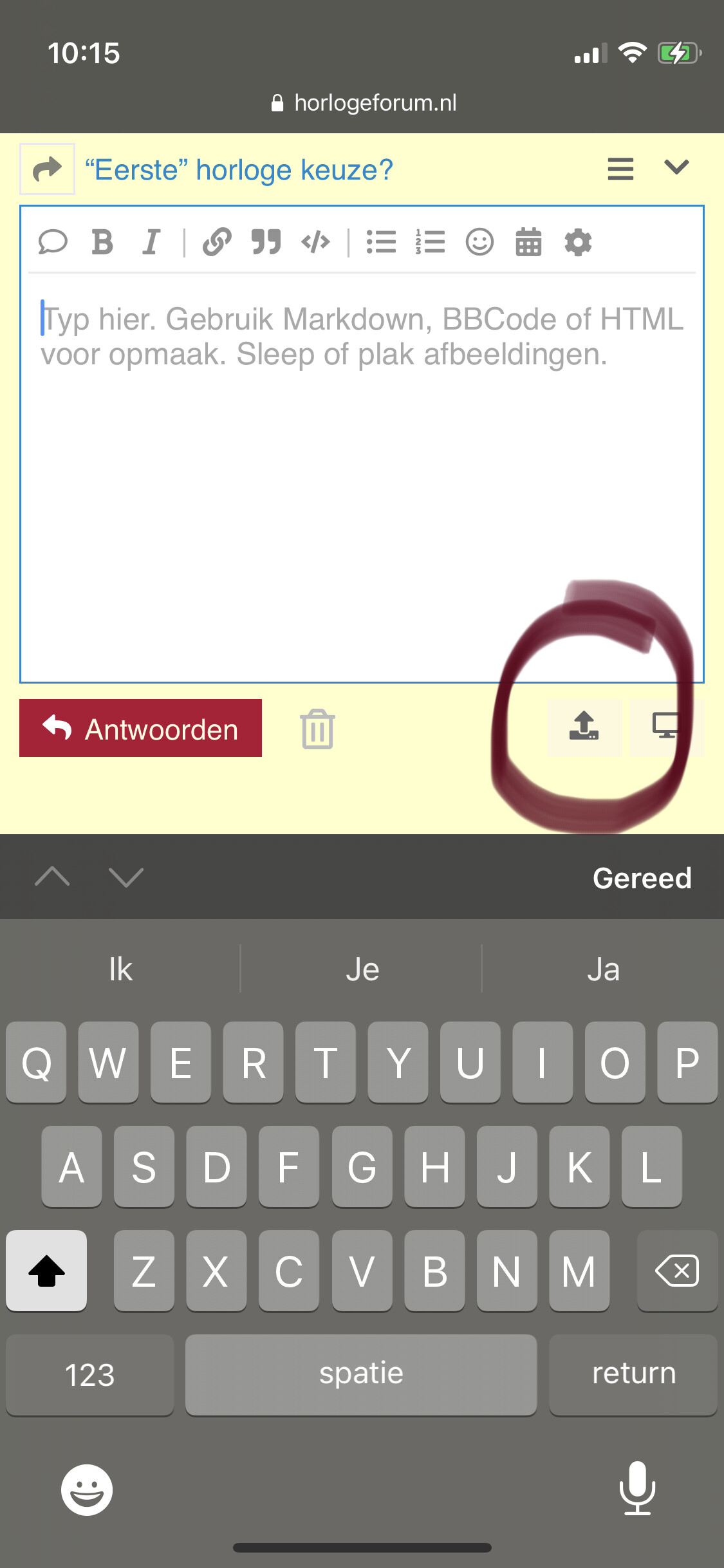724x1568 pixels.
Task: Apply bold formatting in the toolbar
Action: (102, 242)
